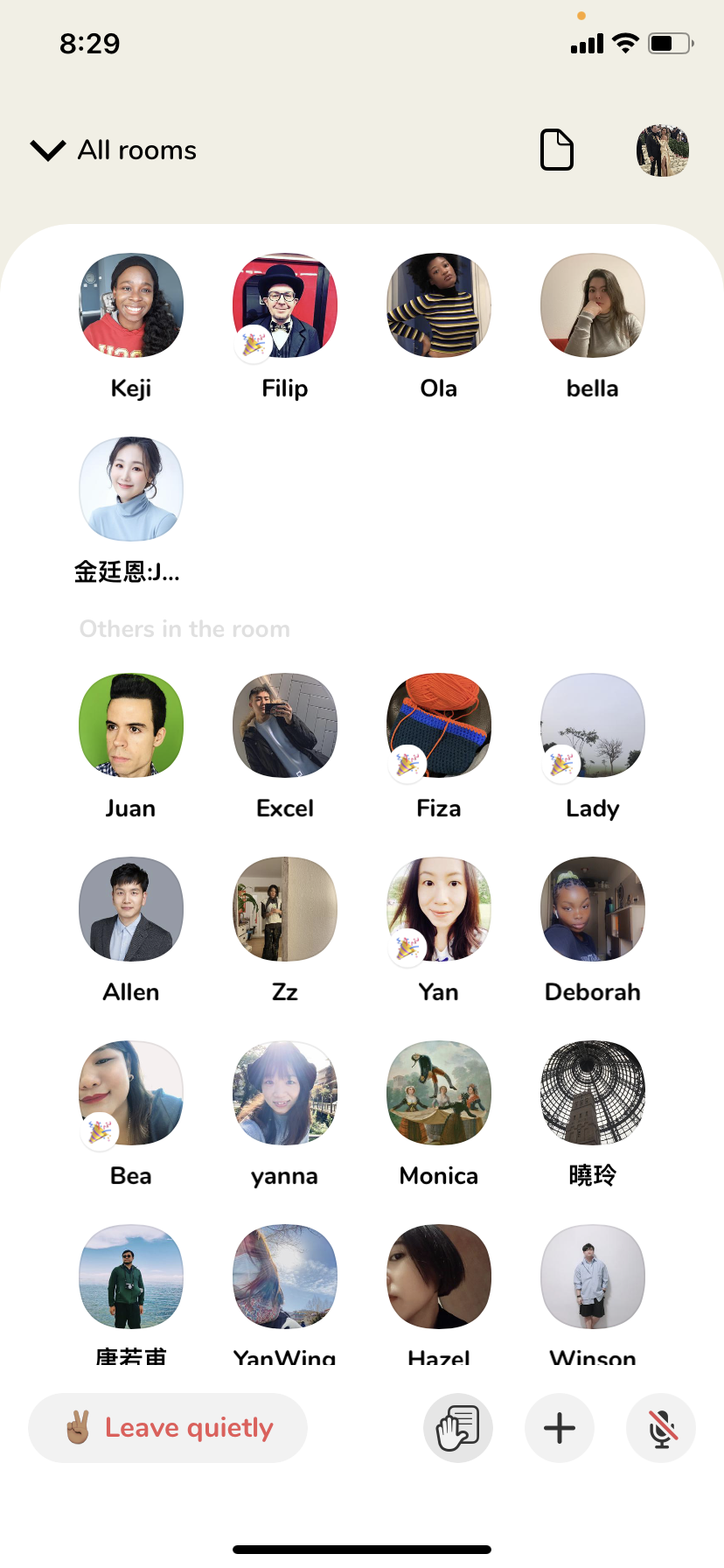
Task: Open my profile picture in header
Action: point(663,150)
